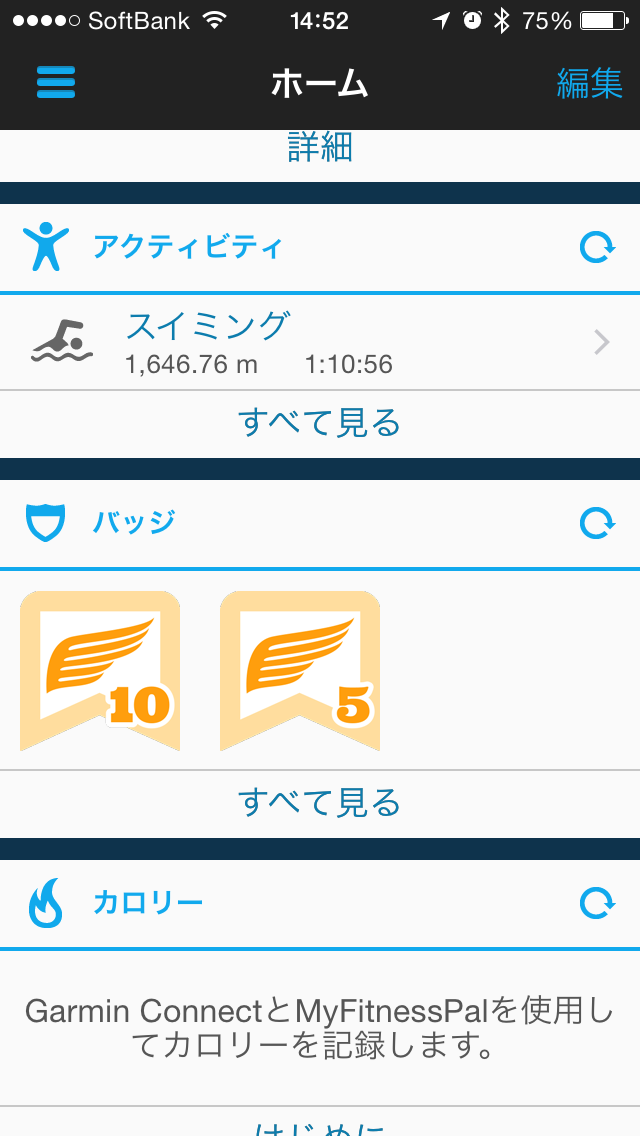This screenshot has height=1136, width=640.
Task: View all activities under アクティビティ
Action: coord(320,423)
